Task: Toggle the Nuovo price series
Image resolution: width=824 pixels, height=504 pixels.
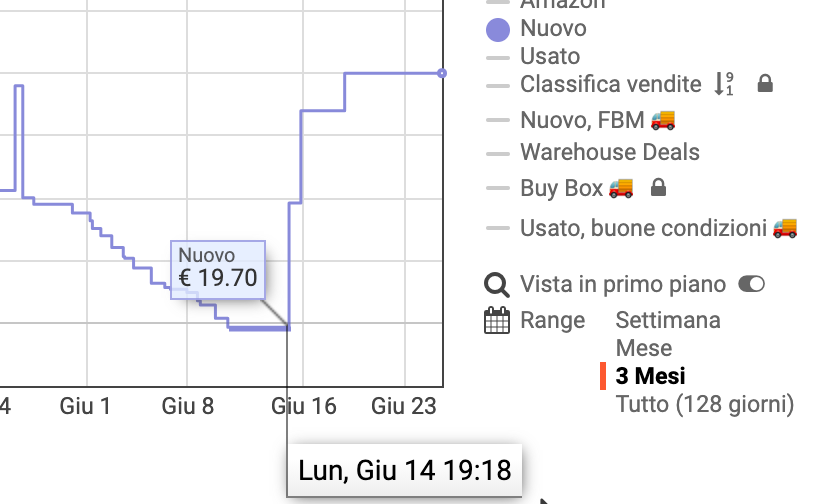Action: [x=552, y=29]
